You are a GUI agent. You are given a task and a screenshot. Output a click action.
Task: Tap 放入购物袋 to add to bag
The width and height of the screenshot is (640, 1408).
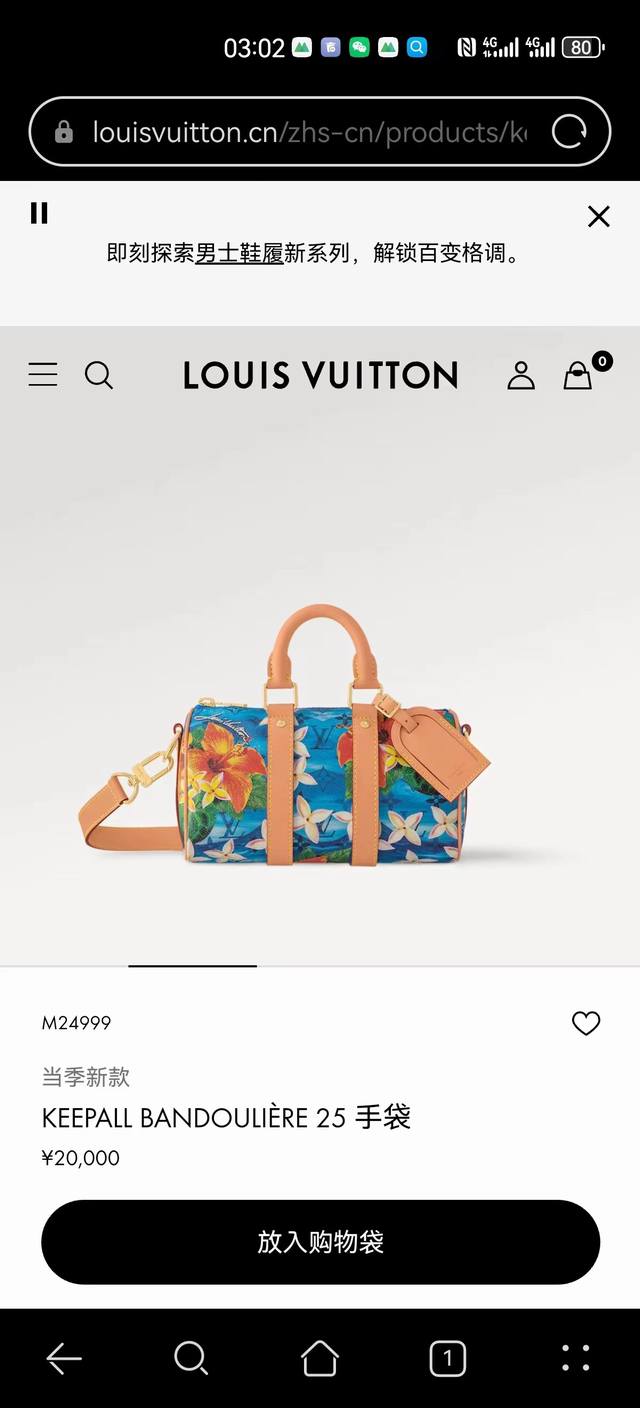[x=320, y=1242]
